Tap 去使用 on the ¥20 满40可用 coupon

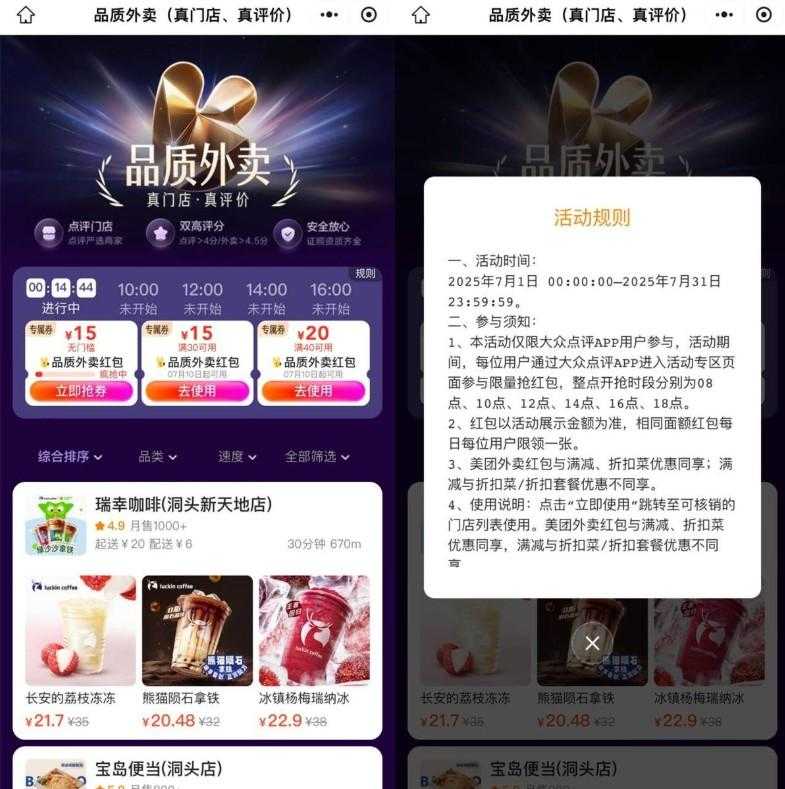point(313,391)
